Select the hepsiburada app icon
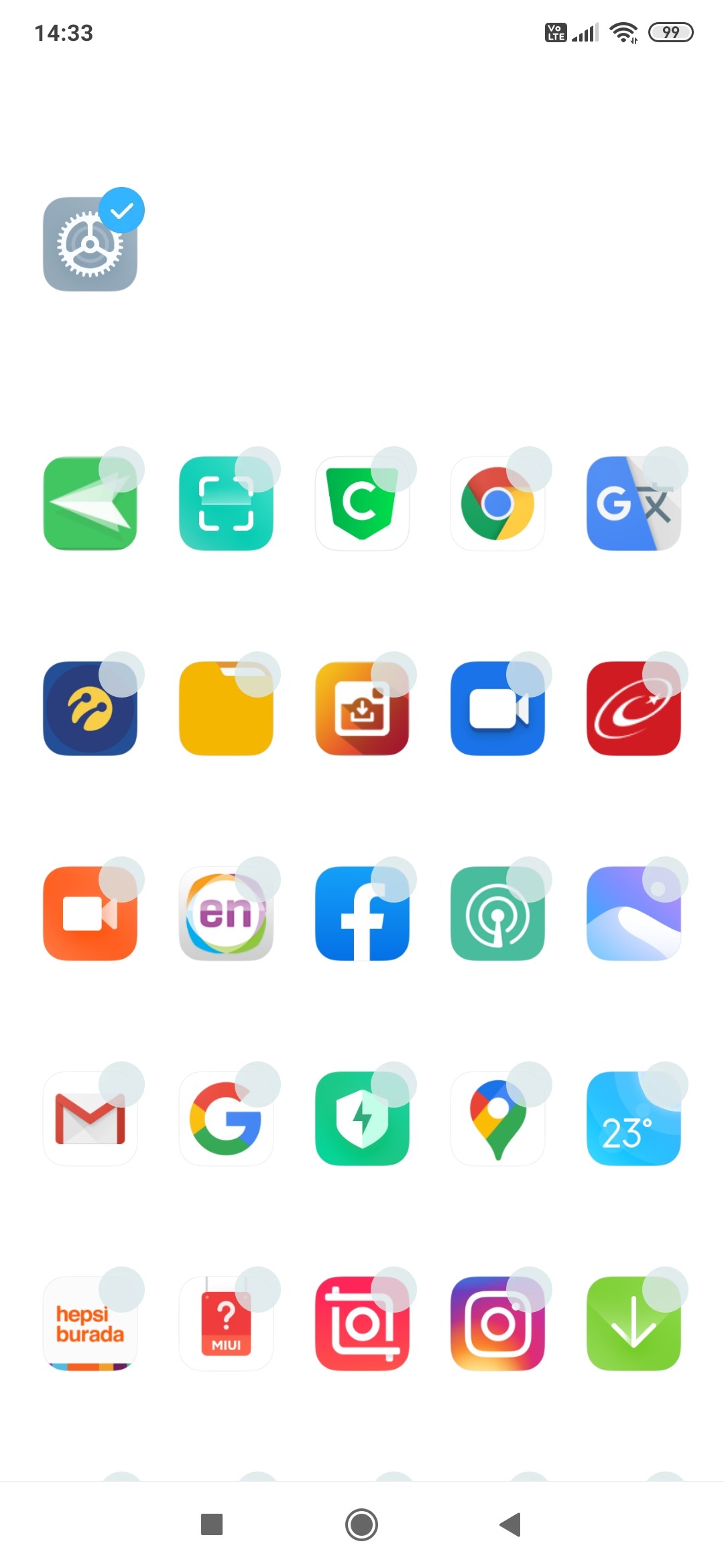This screenshot has width=724, height=1568. coord(90,1323)
